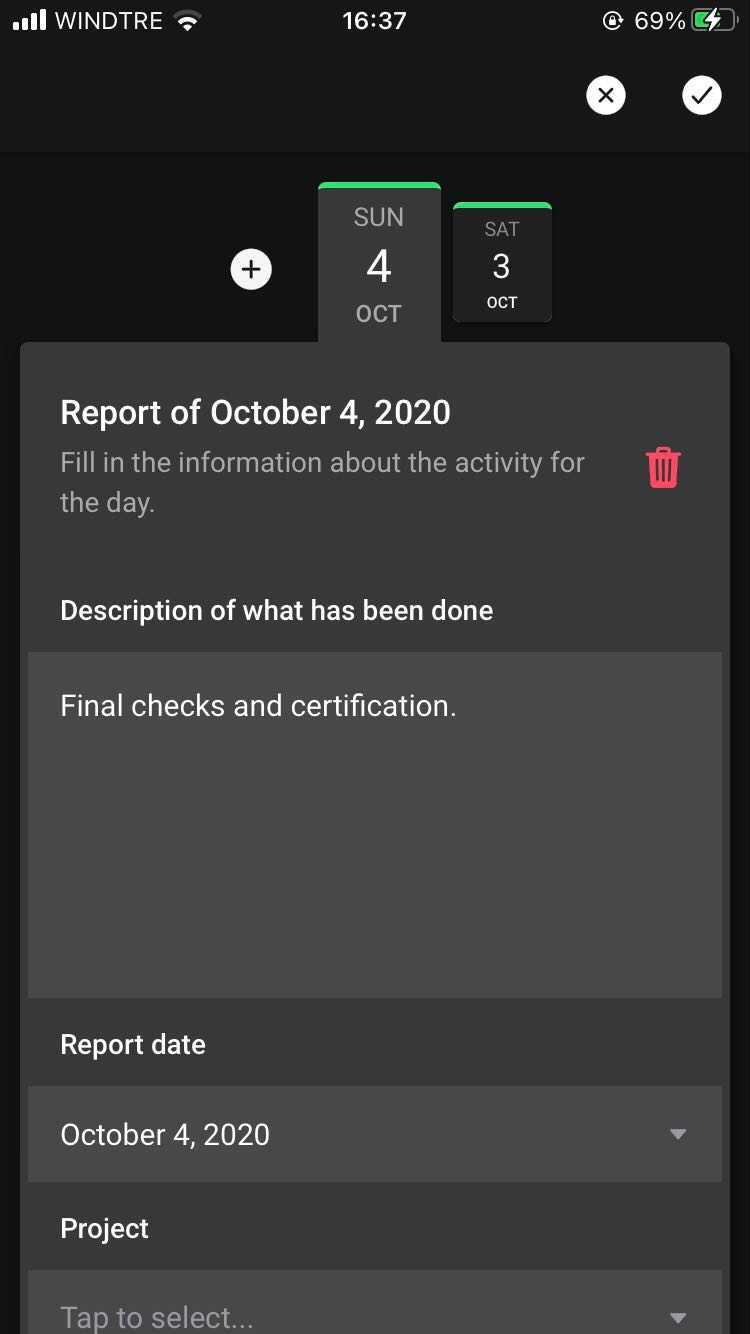Screen dimensions: 750x1334
Task: Close the report editor with the X
Action: [605, 95]
